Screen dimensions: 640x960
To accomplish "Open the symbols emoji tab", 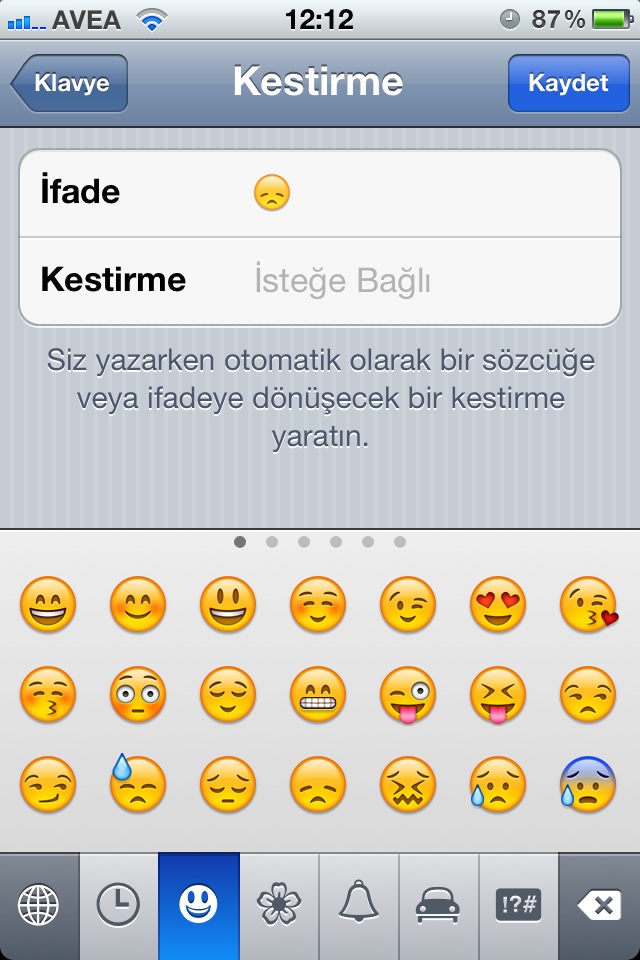I will (x=519, y=906).
